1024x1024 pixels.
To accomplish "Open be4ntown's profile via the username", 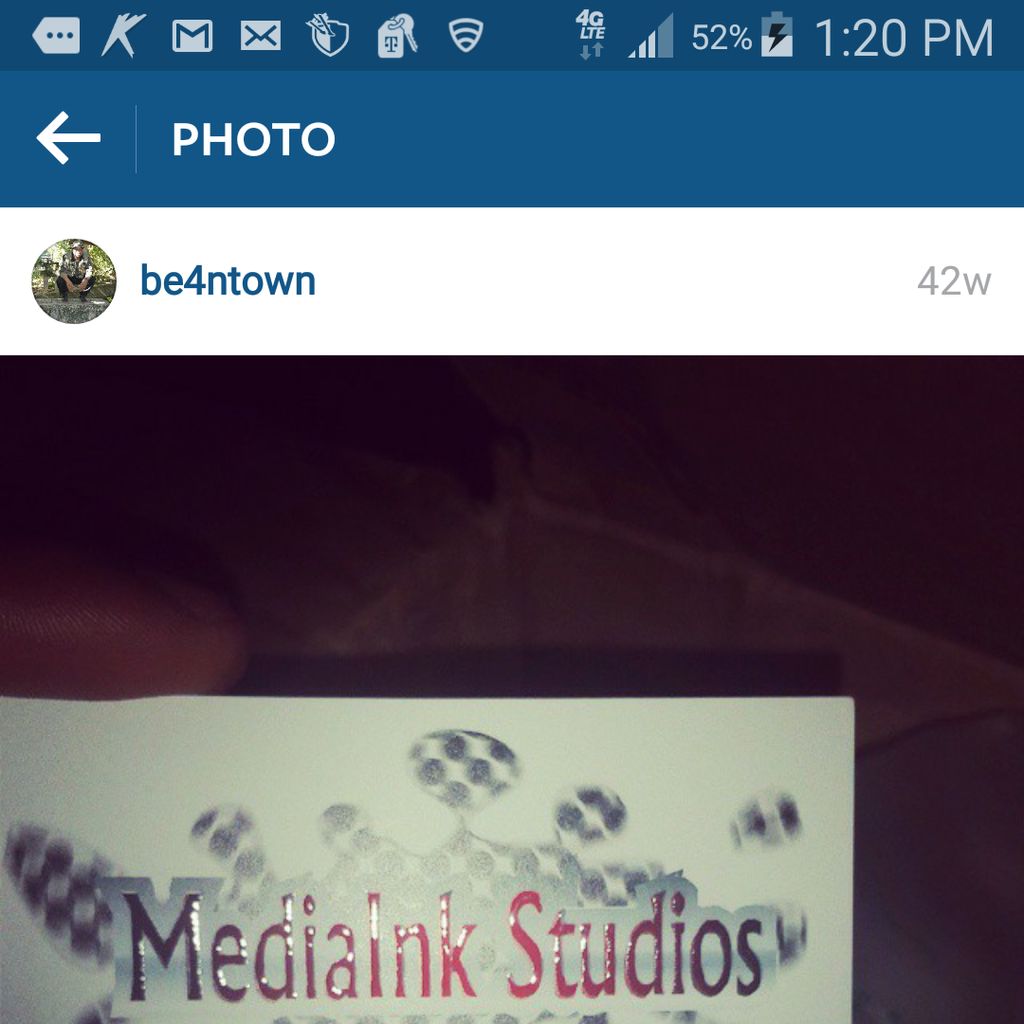I will coord(228,282).
